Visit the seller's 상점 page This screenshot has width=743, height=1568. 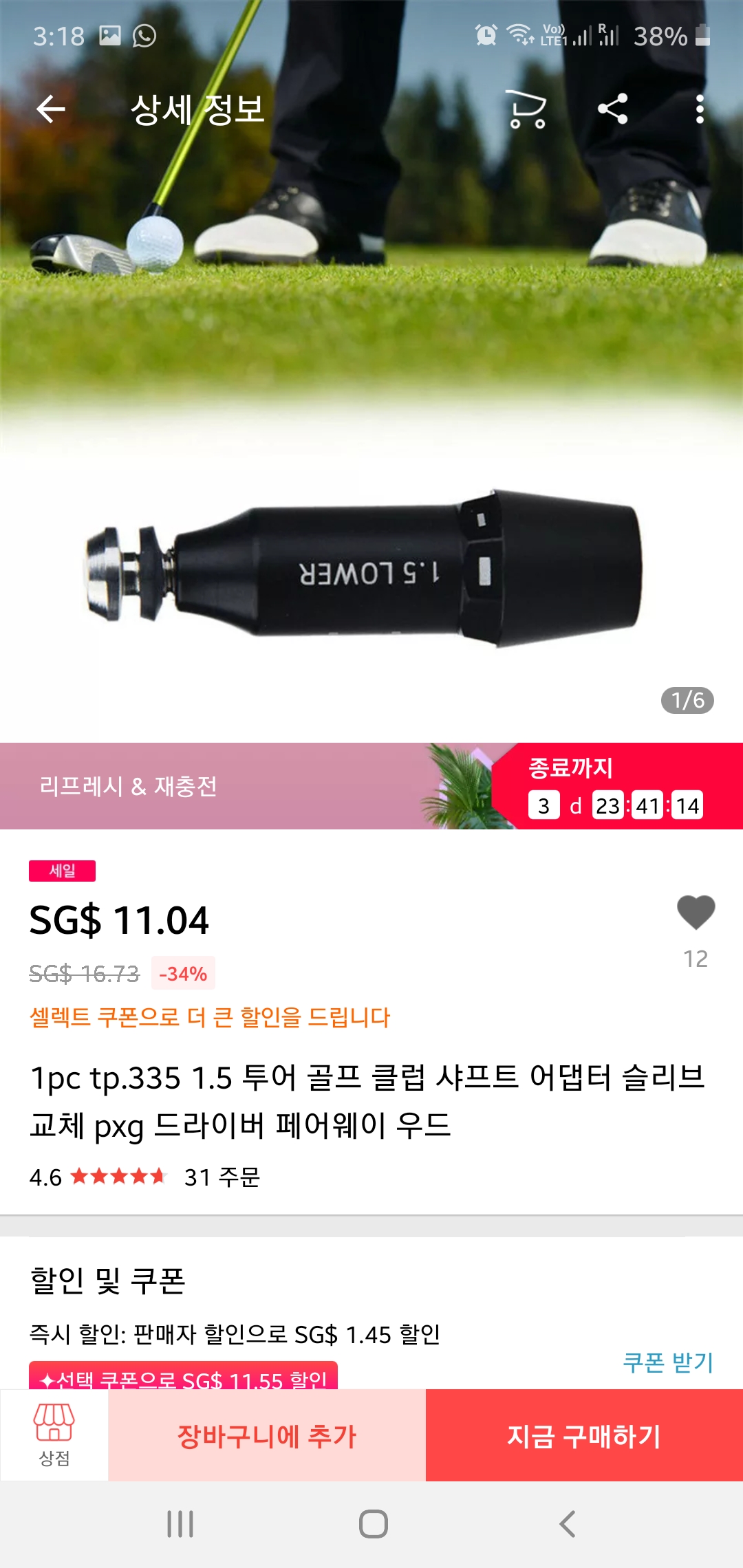click(54, 1435)
